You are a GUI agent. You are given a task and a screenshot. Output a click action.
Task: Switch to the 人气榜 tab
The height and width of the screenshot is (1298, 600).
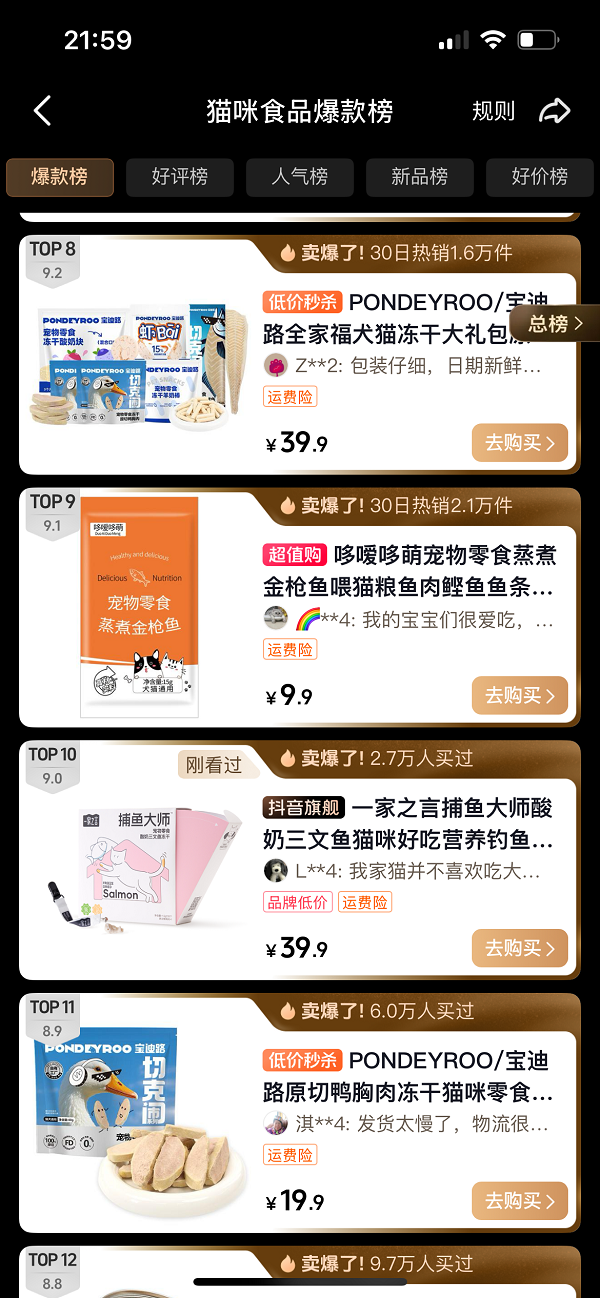(x=300, y=177)
